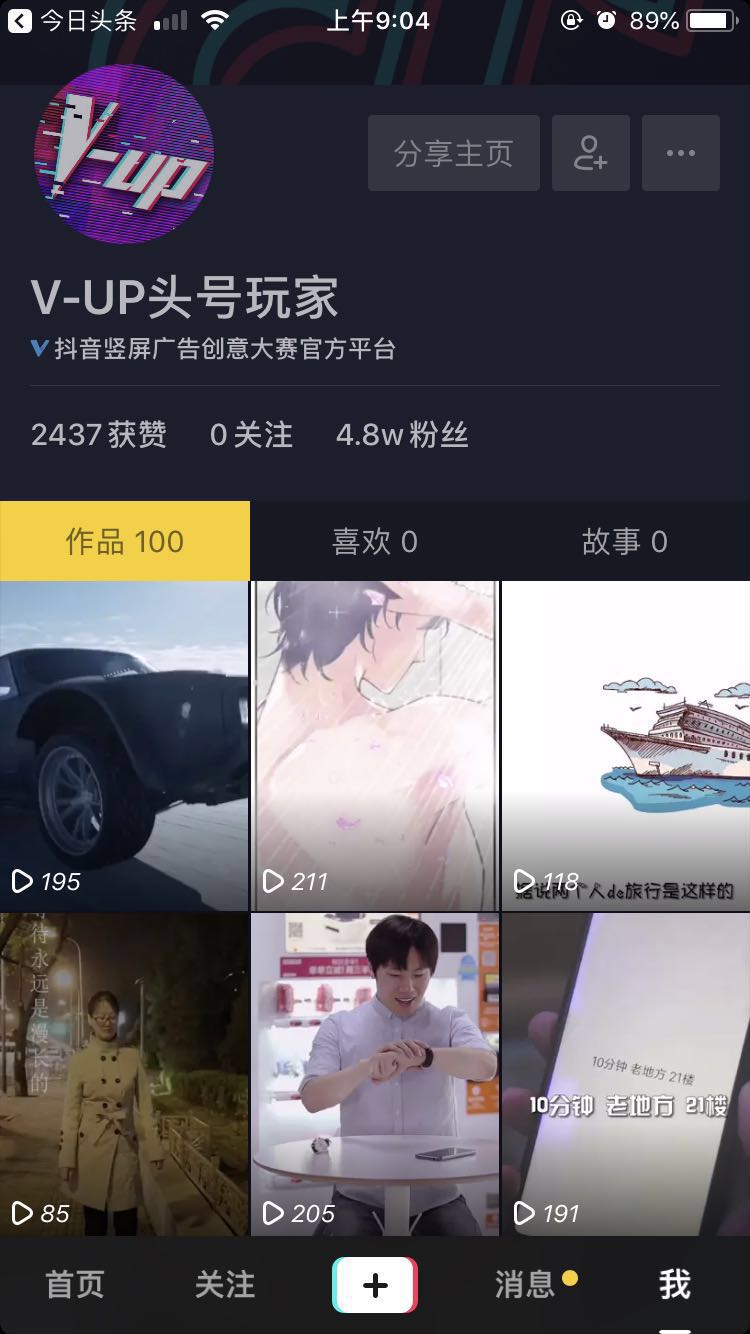Select the 作品 100 tab
Image resolution: width=750 pixels, height=1334 pixels.
pyautogui.click(x=124, y=541)
